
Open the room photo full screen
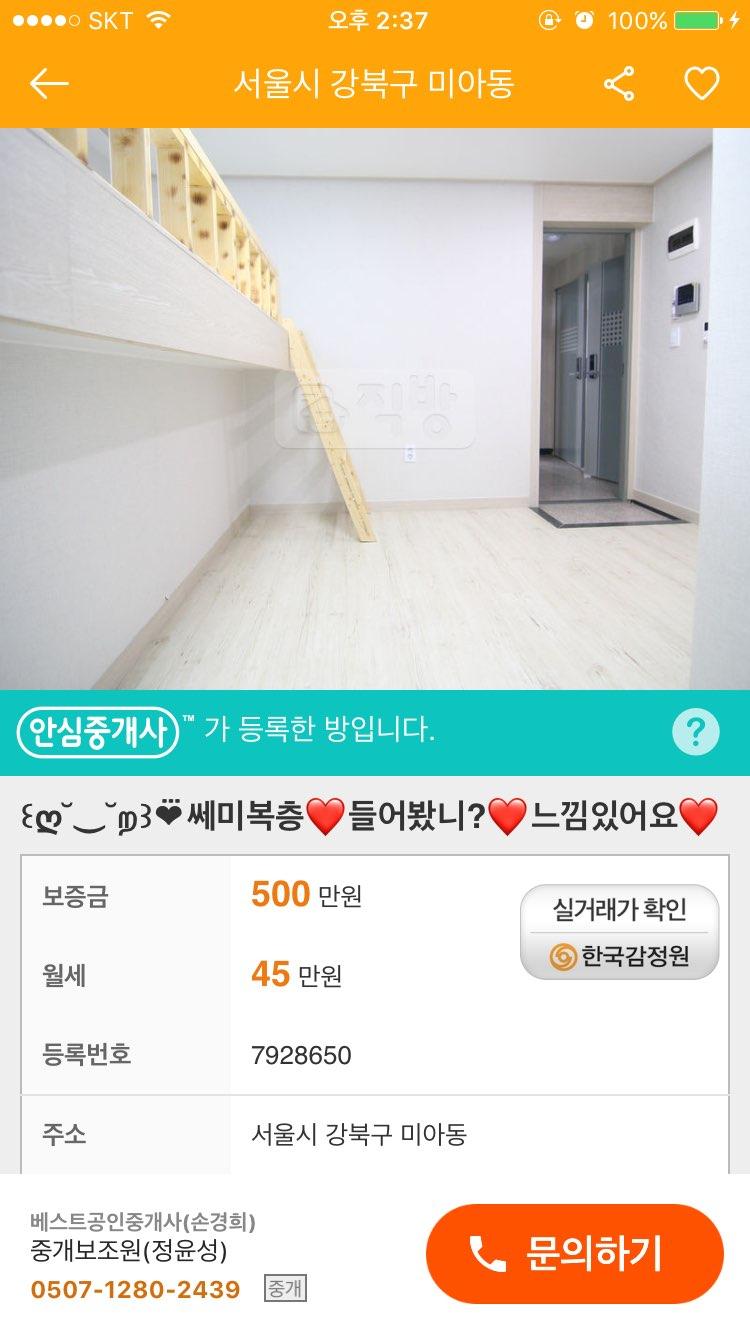tap(375, 408)
